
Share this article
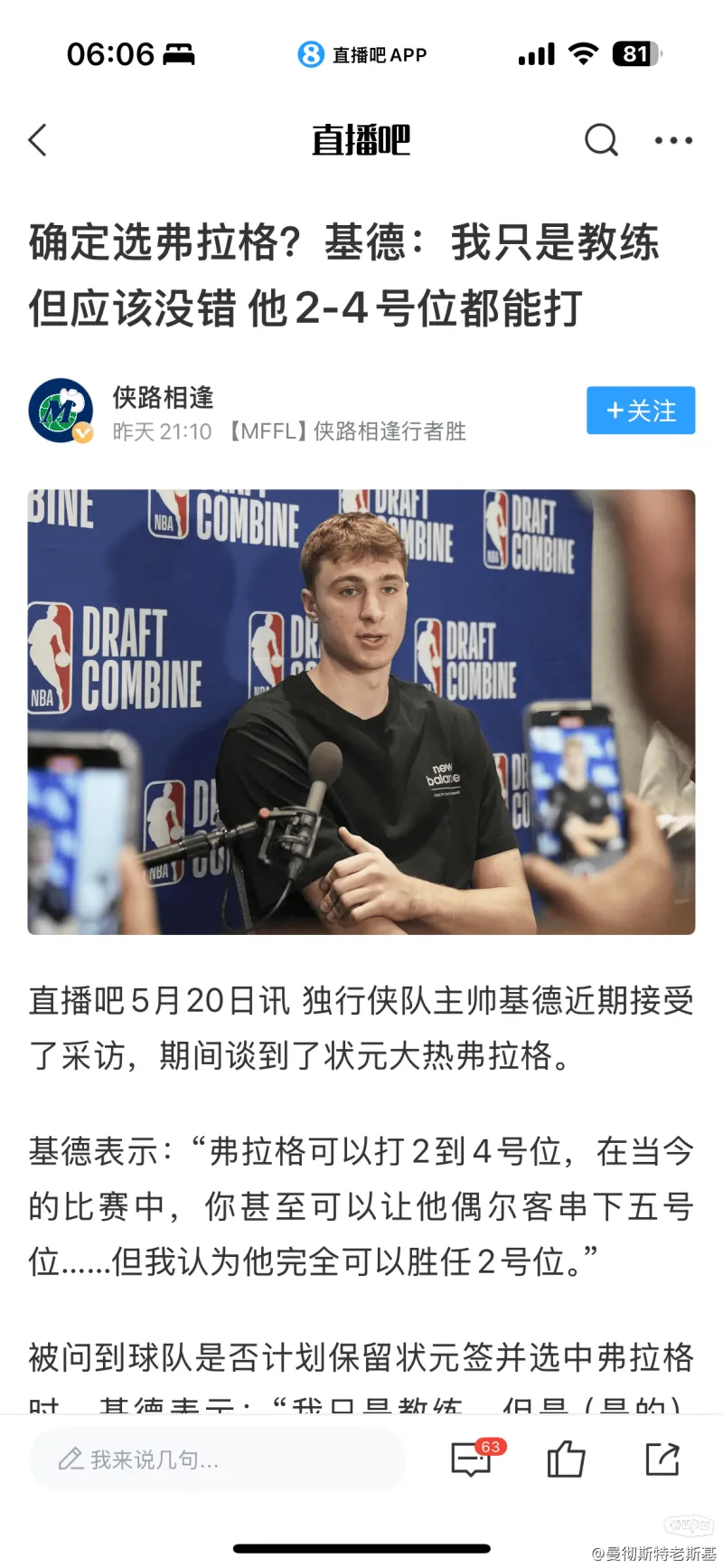point(662,1459)
